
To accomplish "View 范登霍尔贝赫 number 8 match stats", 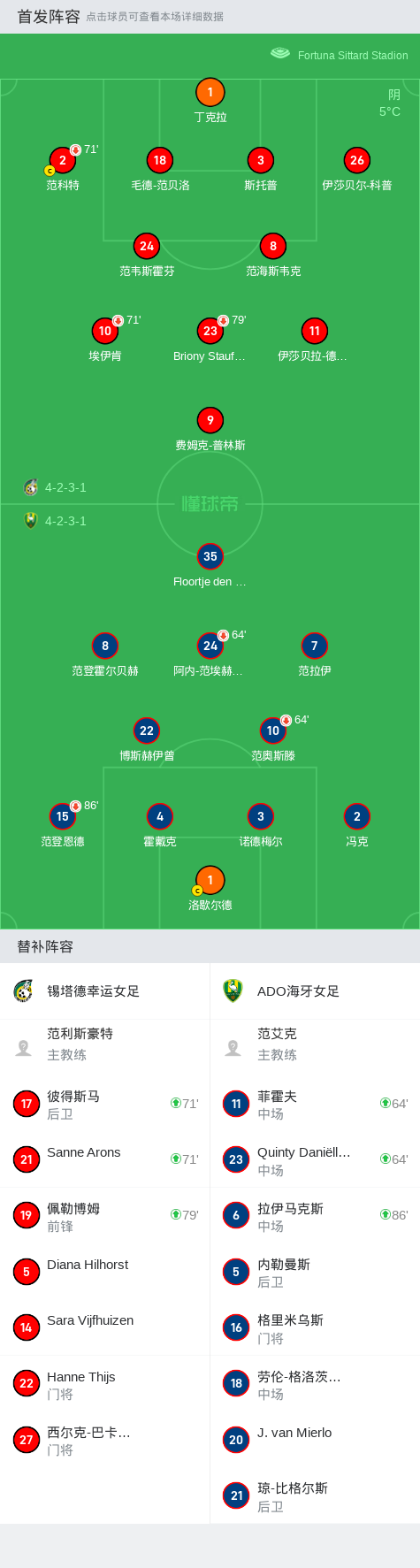I will pos(105,654).
